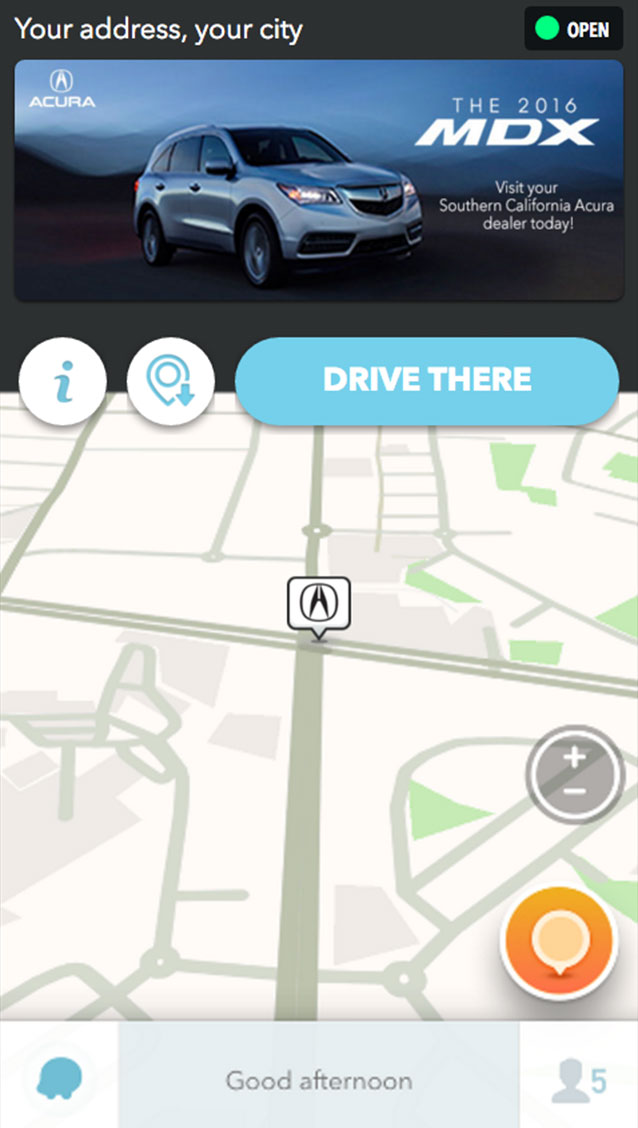The width and height of the screenshot is (638, 1128).
Task: Tap the map zoom plus/minus control
Action: point(574,774)
